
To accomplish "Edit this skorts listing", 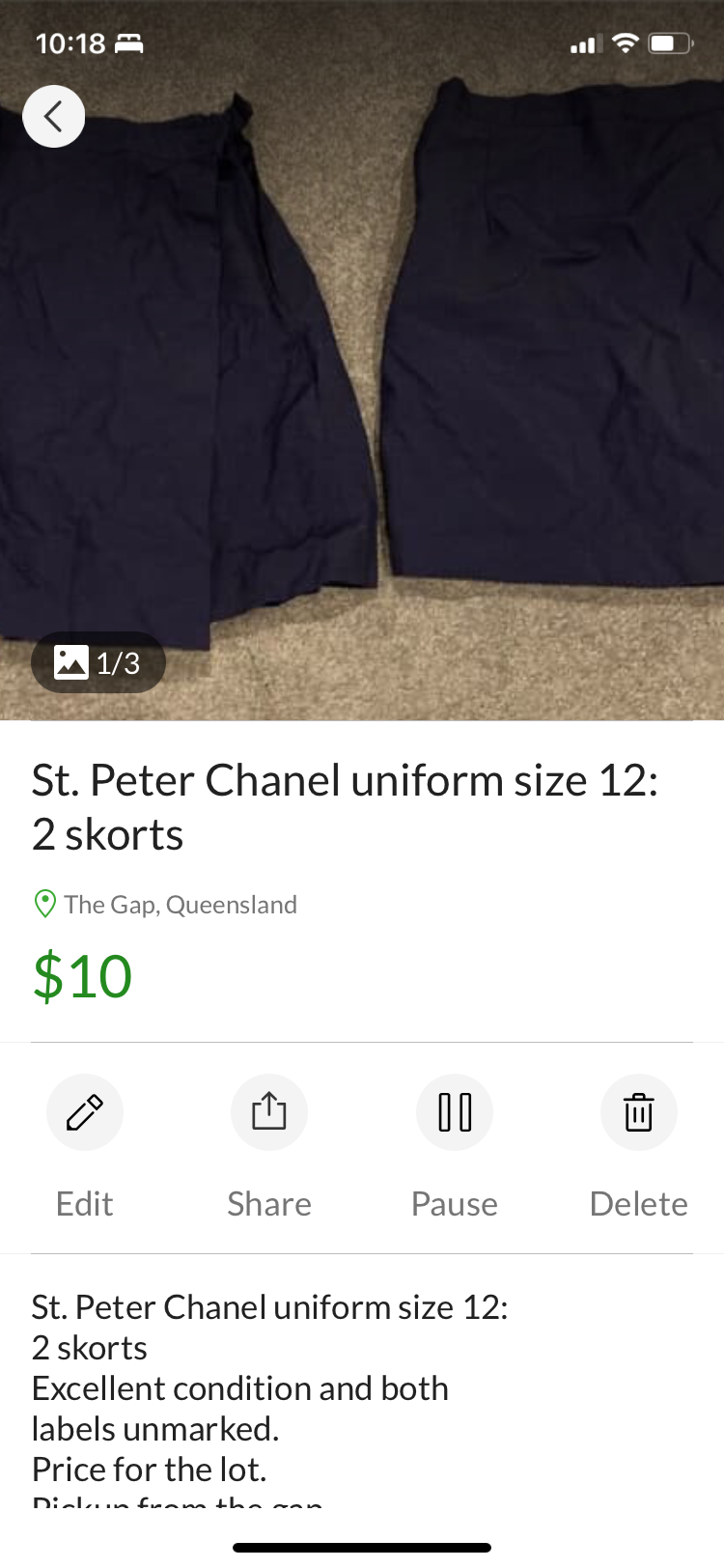I will [x=85, y=1112].
